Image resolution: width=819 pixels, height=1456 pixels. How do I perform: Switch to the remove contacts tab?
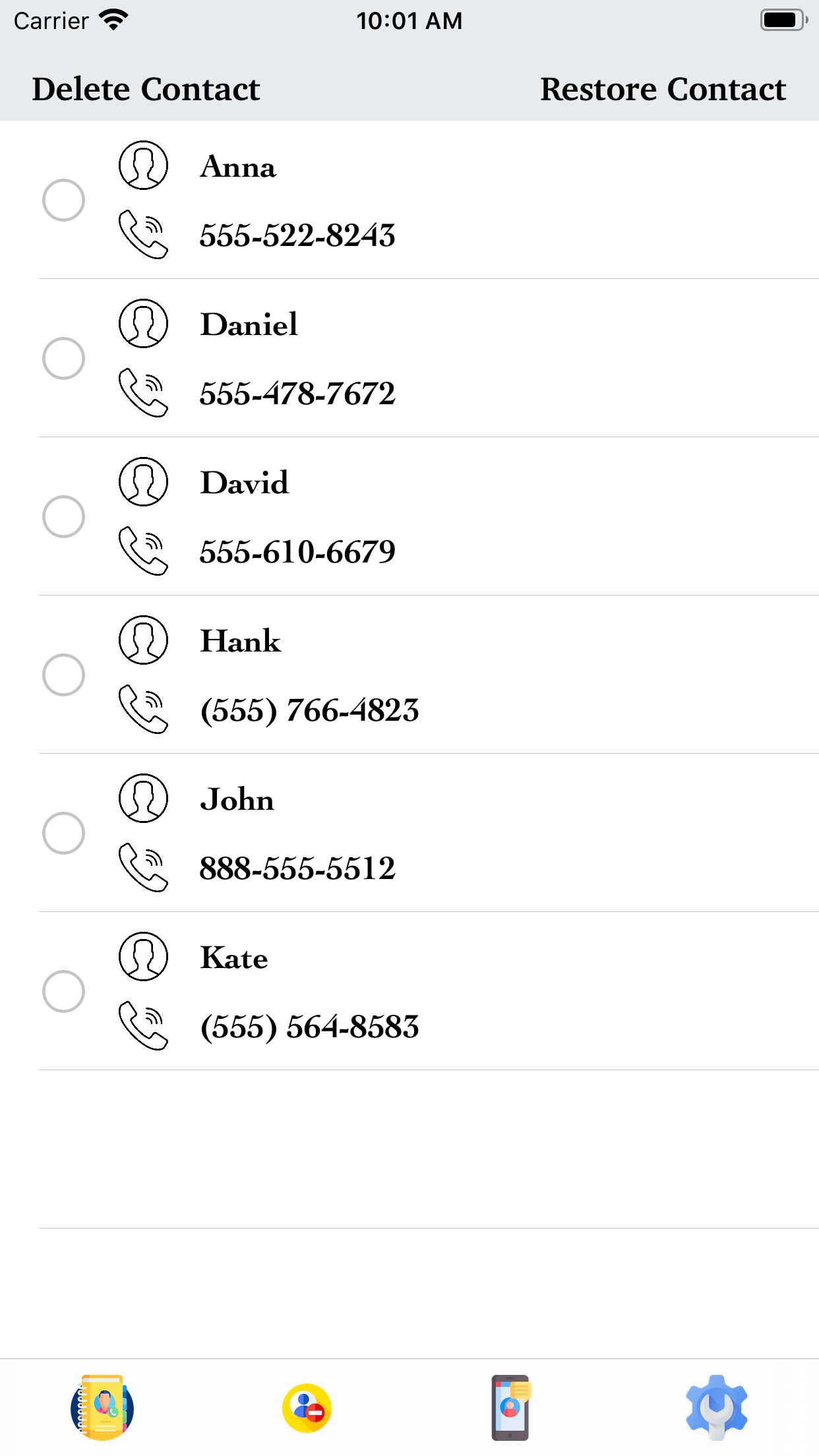click(307, 1407)
